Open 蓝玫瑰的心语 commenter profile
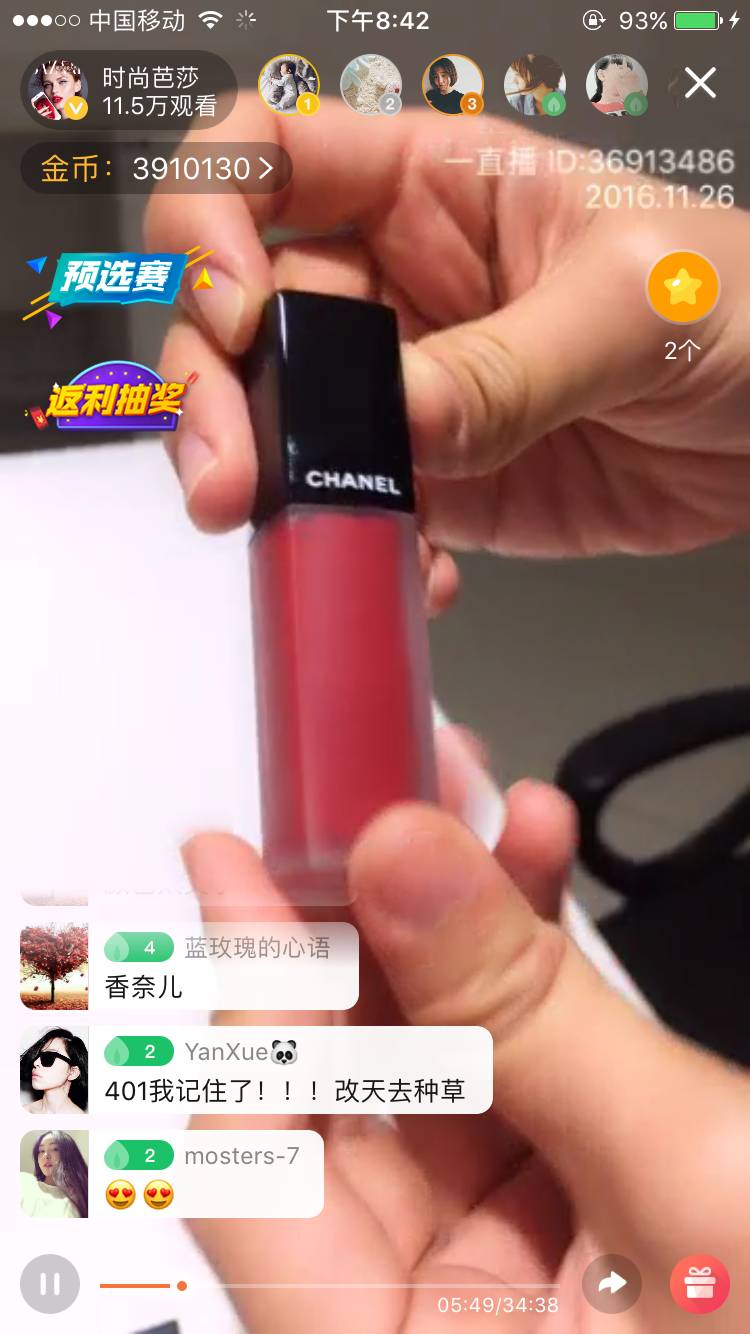 [54, 966]
